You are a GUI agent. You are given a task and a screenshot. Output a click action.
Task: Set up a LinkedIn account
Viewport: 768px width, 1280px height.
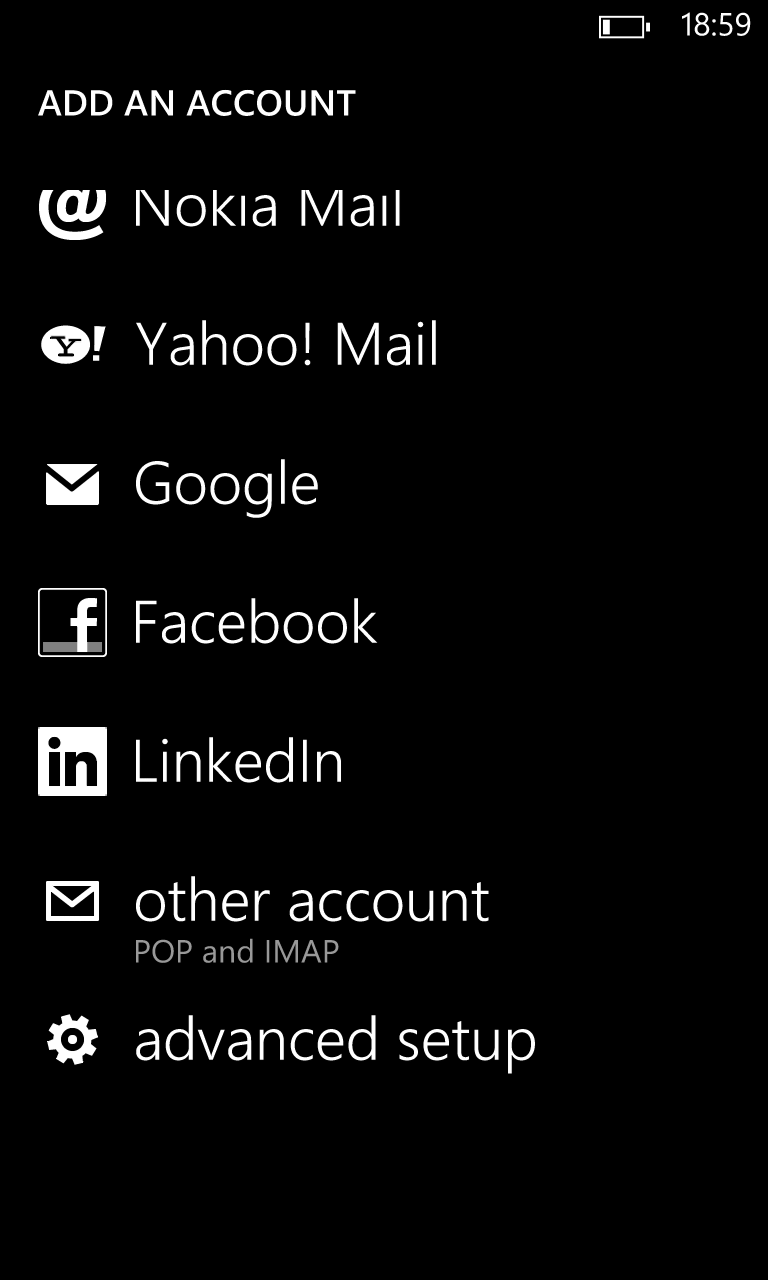[x=384, y=761]
